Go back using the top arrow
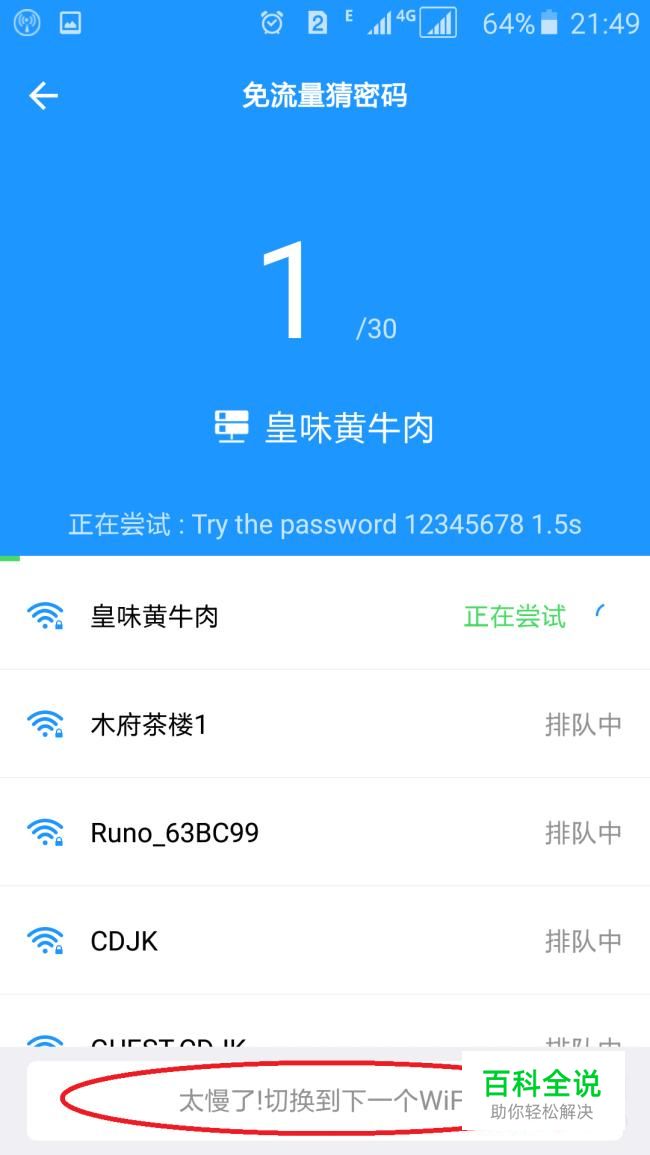This screenshot has height=1155, width=650. point(44,96)
